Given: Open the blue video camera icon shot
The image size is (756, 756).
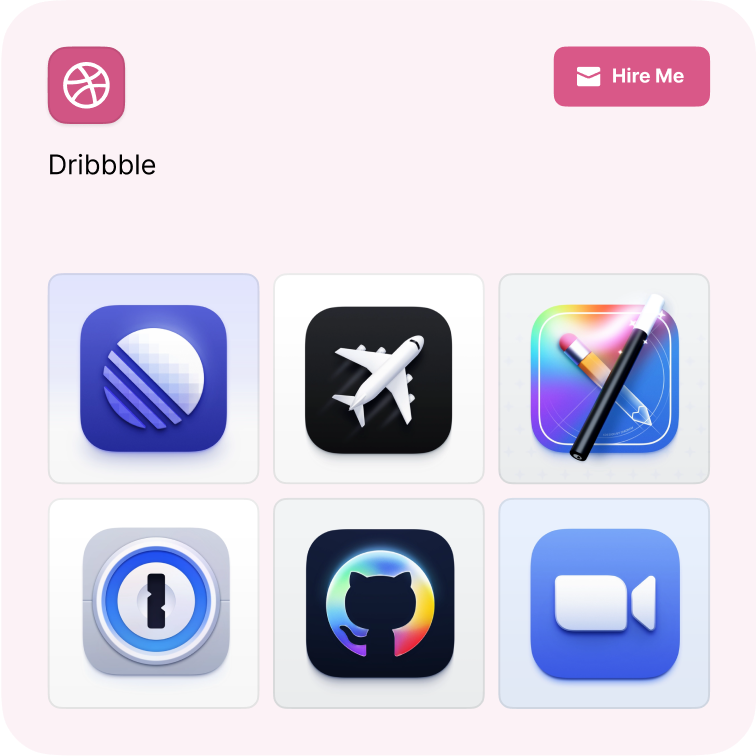Looking at the screenshot, I should coord(604,603).
